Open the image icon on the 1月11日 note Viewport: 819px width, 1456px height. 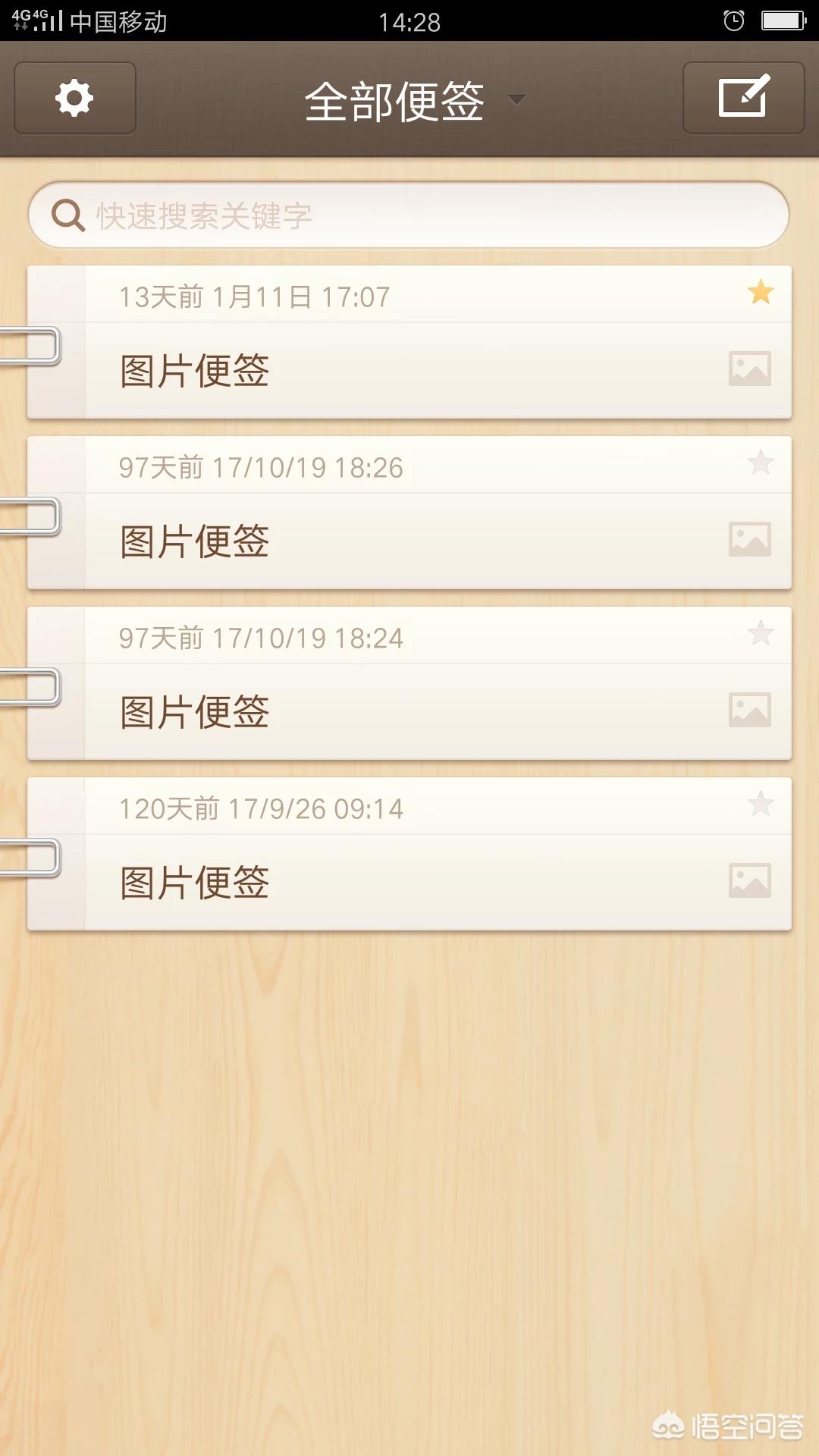click(750, 369)
